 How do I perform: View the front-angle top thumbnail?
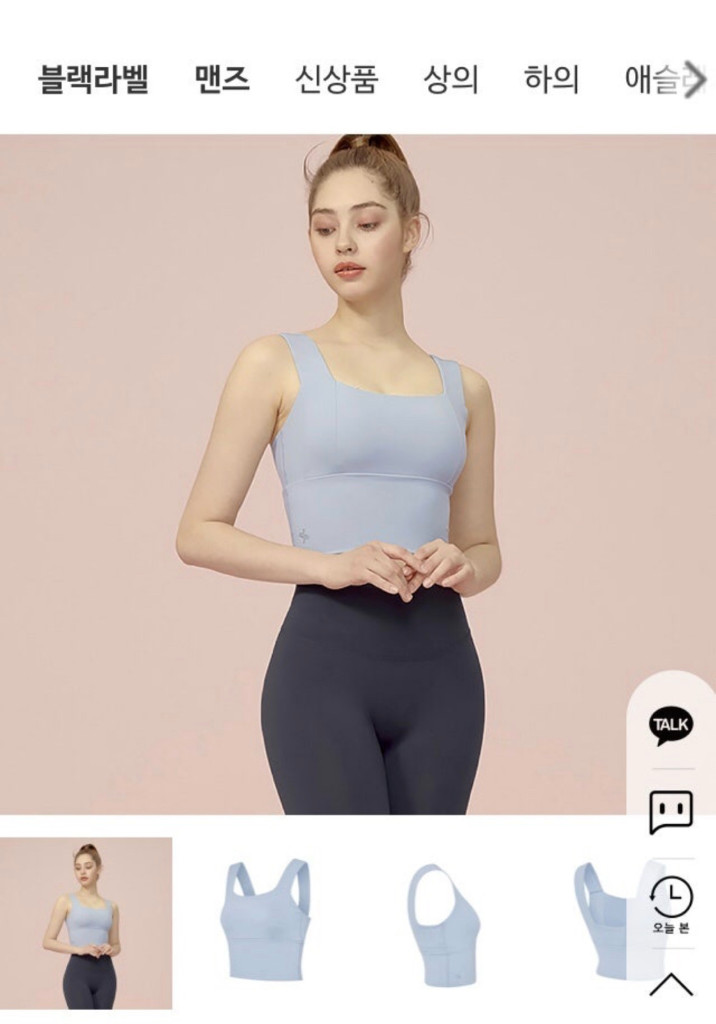point(264,923)
